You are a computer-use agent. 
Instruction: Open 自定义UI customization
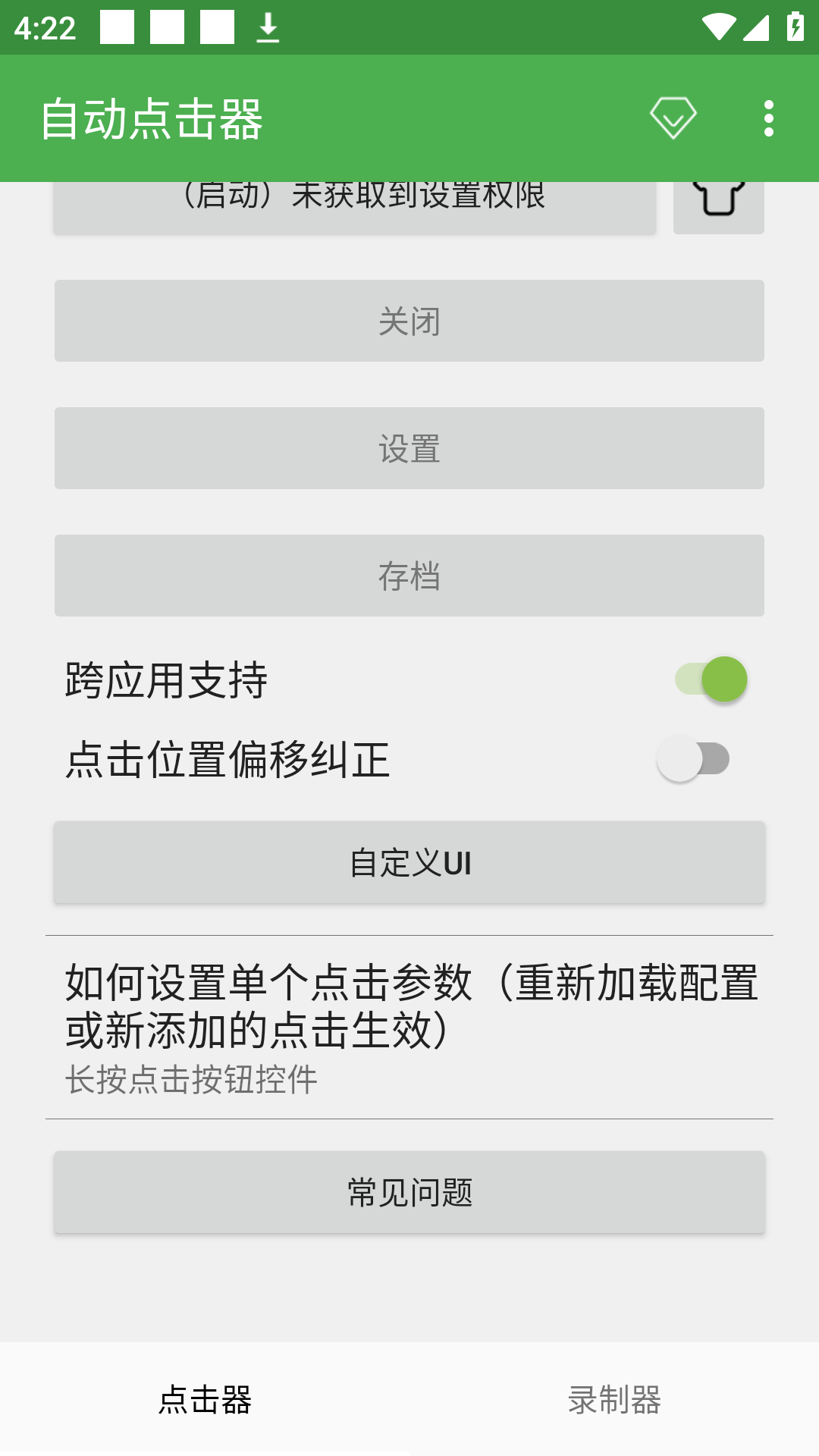tap(409, 862)
